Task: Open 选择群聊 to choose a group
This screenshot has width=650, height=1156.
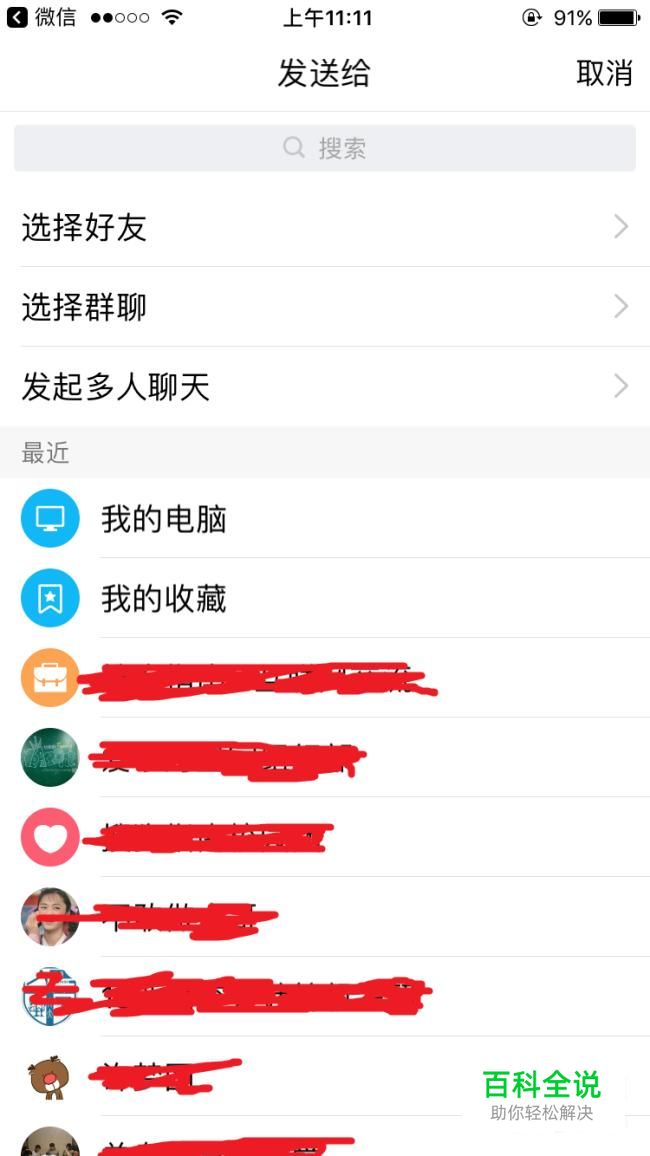Action: (x=325, y=307)
